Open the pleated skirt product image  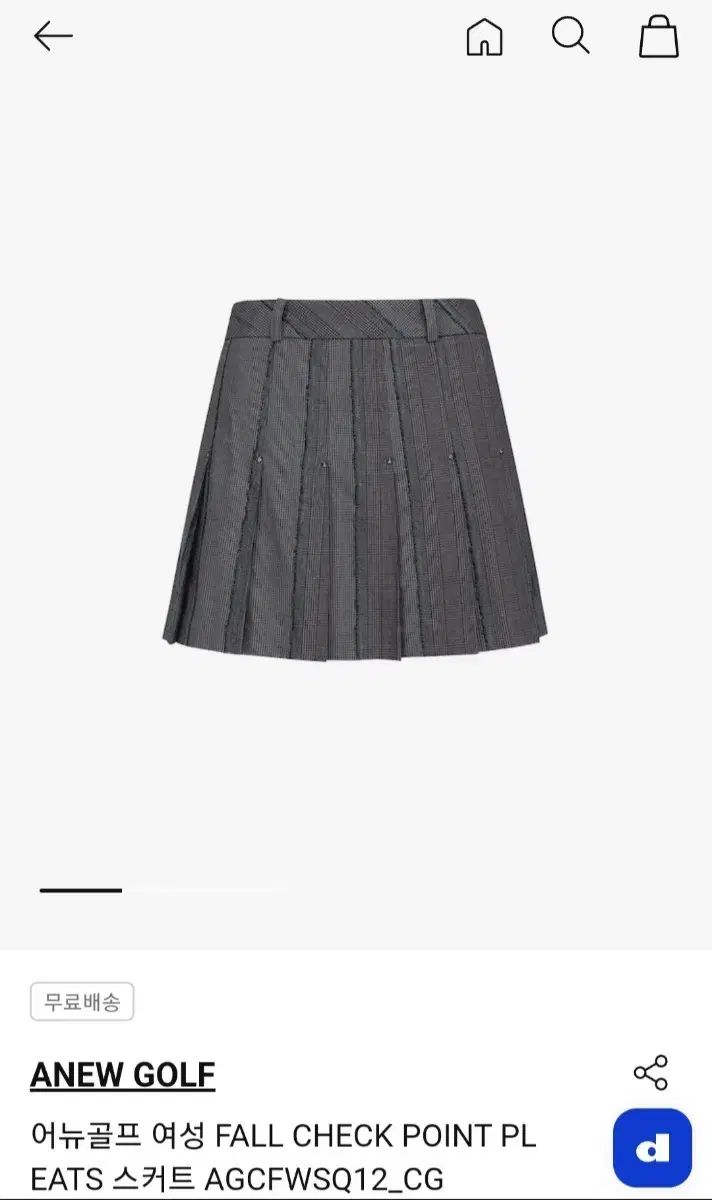tap(355, 475)
